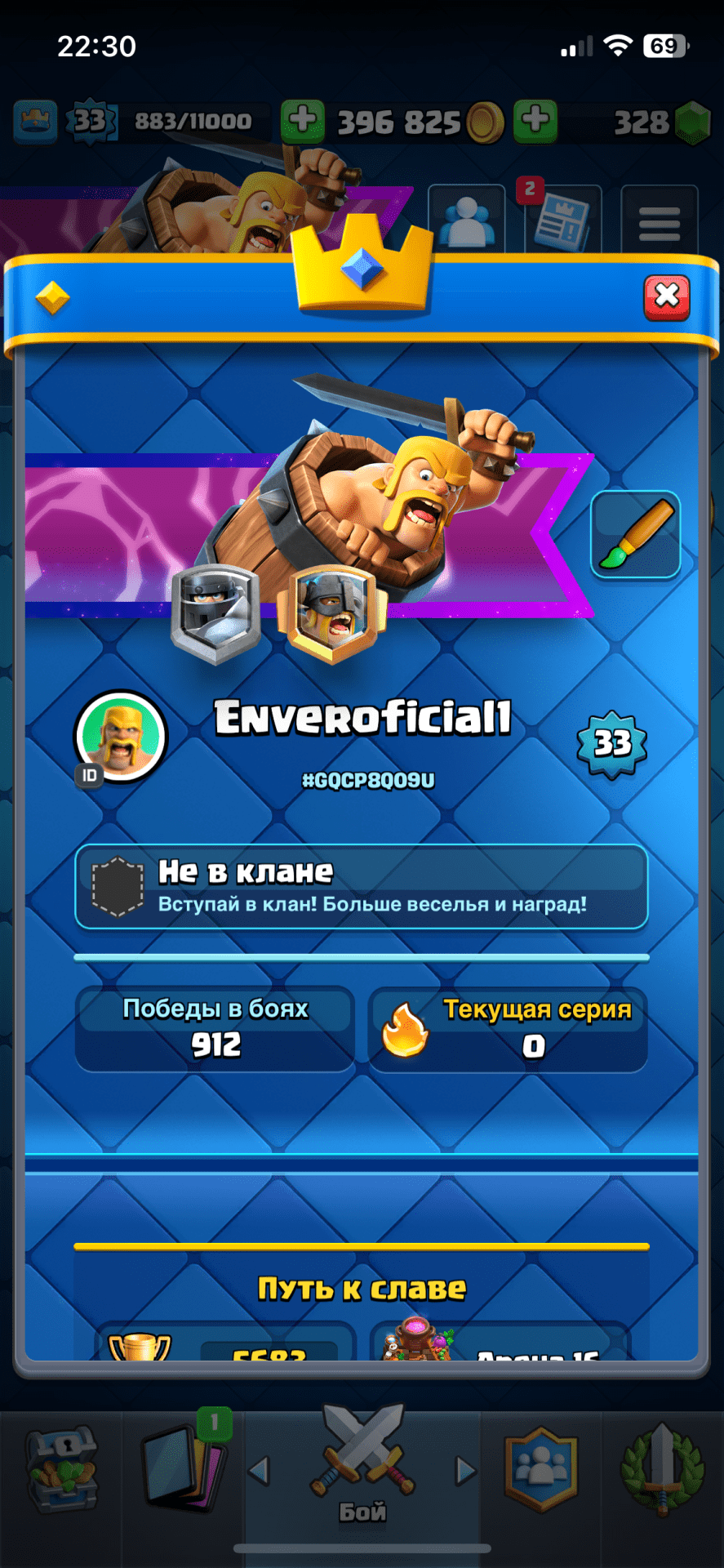Screen dimensions: 724x1568
Task: Copy the player tag #GQCP8Q09U
Action: click(368, 781)
